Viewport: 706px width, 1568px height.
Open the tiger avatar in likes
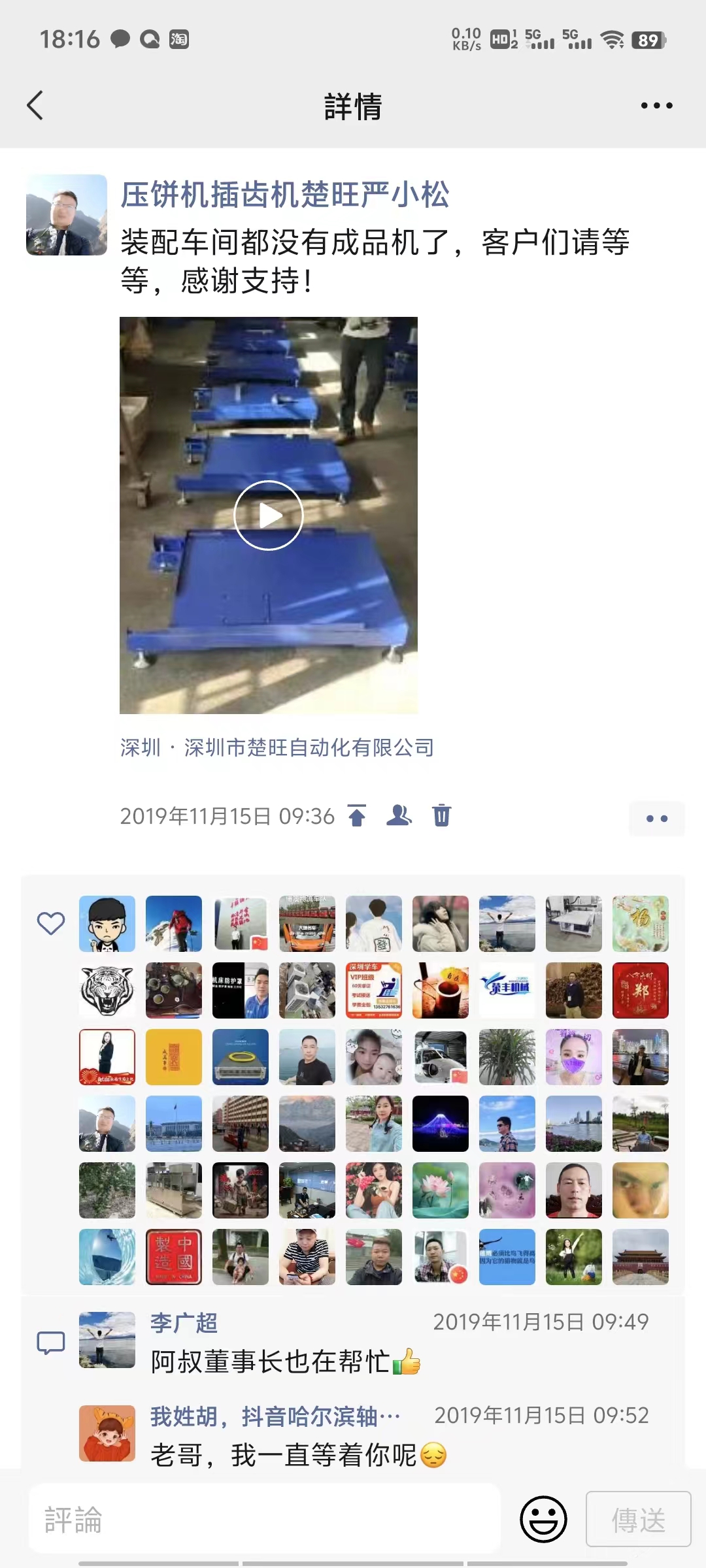(x=107, y=990)
